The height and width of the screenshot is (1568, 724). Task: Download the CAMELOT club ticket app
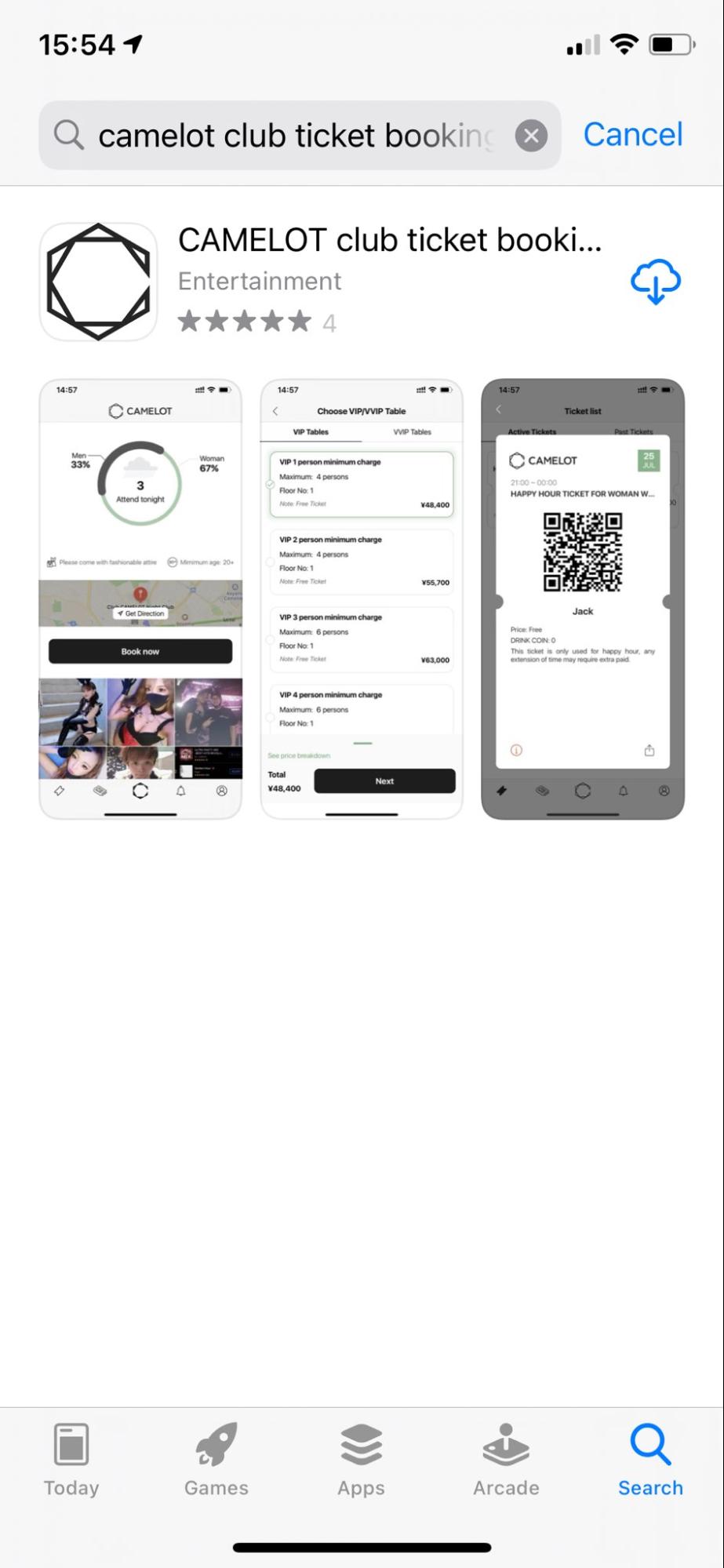point(656,282)
